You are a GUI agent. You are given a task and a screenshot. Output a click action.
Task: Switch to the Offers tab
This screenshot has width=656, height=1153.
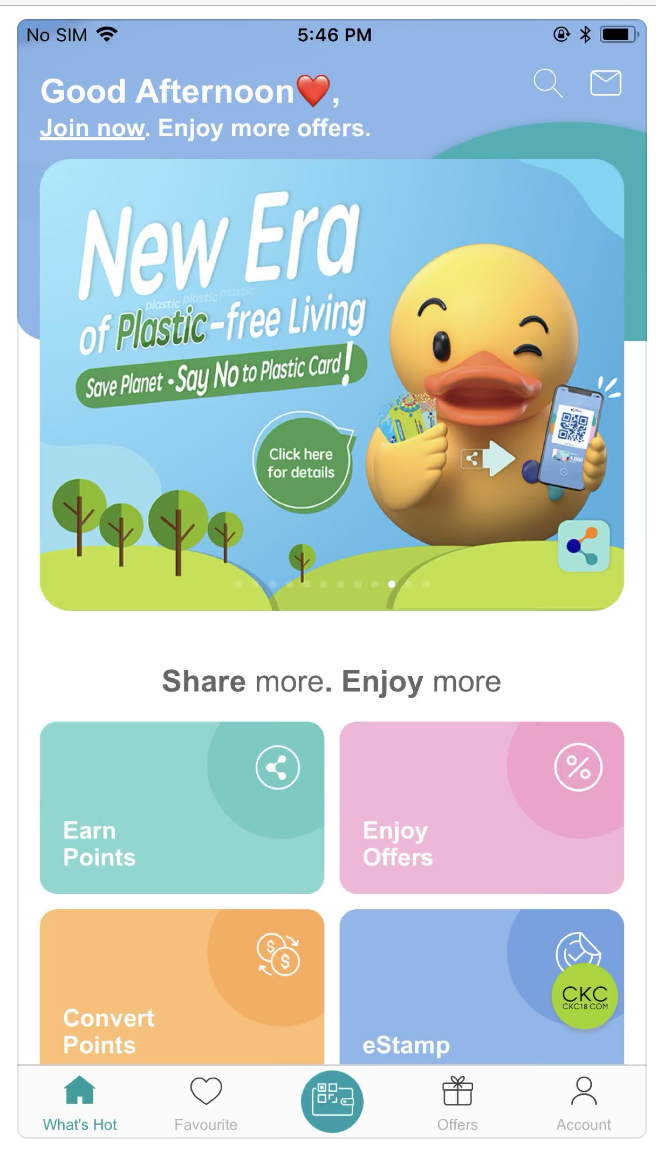click(x=457, y=1103)
